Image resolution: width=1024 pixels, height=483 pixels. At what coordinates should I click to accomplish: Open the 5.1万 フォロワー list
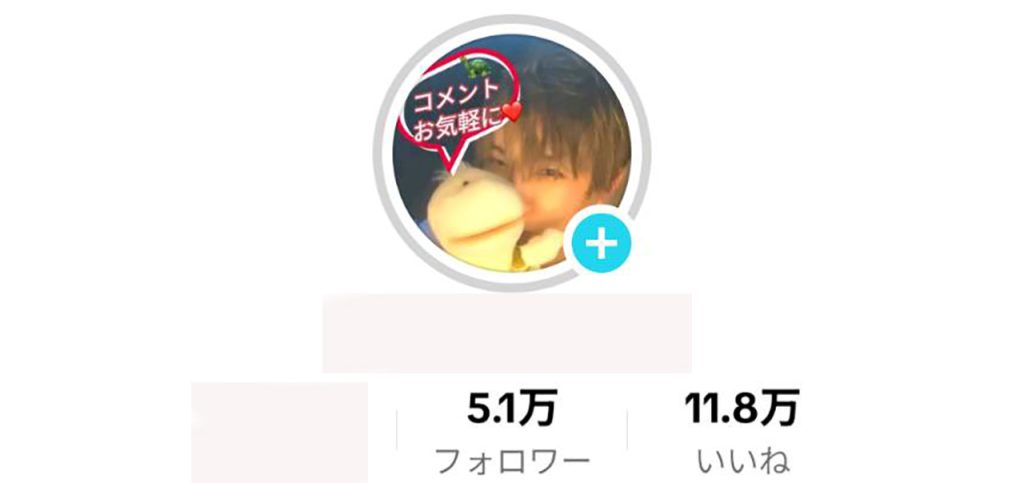tap(512, 432)
